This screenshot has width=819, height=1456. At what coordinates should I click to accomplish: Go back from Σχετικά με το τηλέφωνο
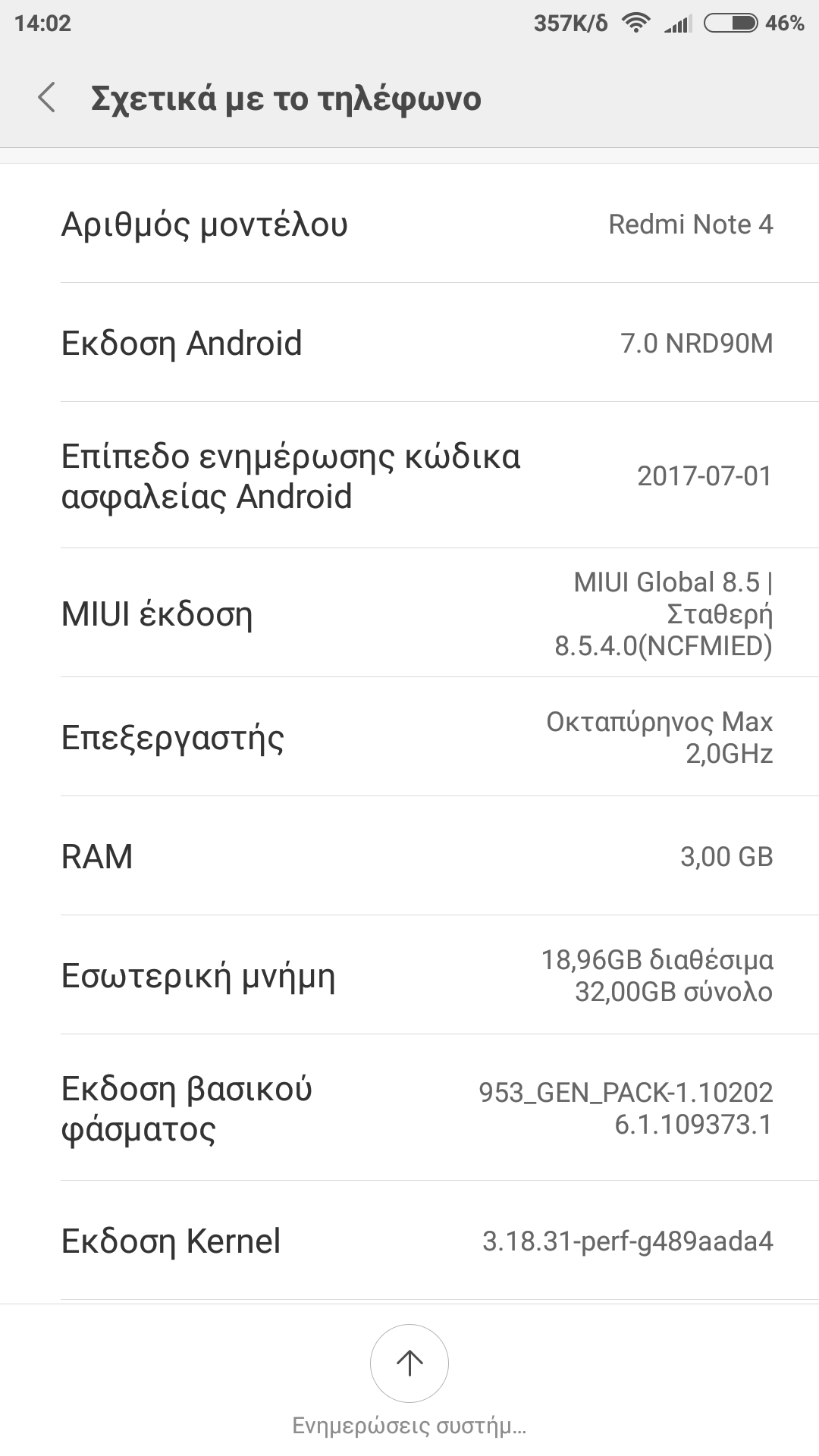click(47, 99)
